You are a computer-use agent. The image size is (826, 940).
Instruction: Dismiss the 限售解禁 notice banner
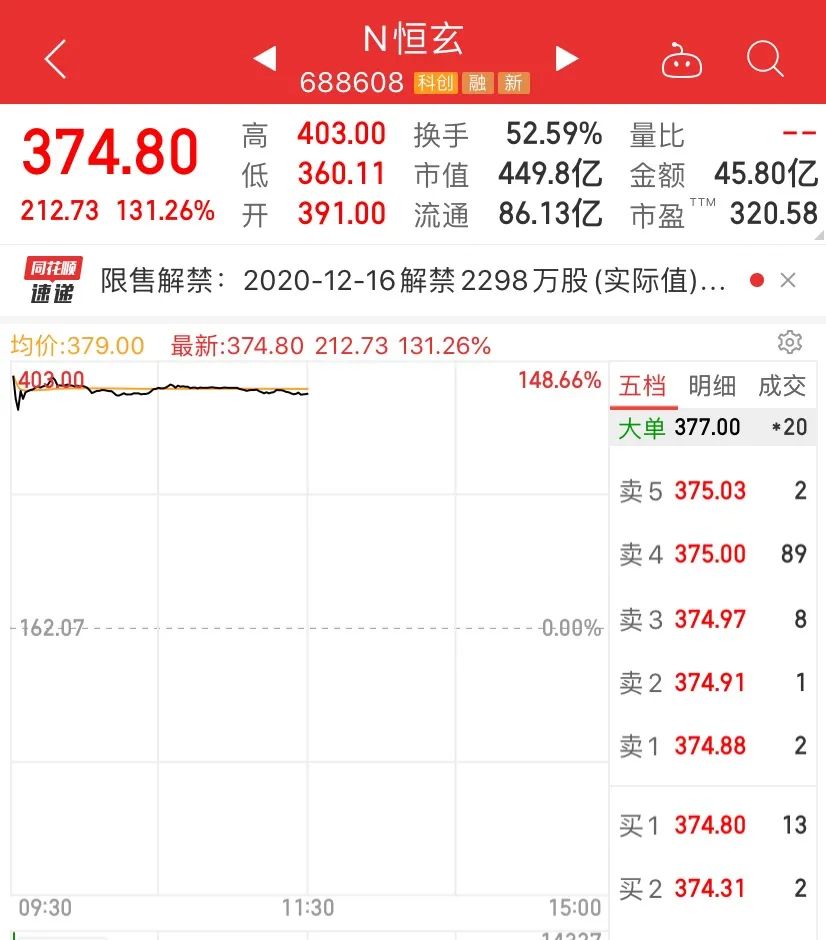[x=788, y=281]
